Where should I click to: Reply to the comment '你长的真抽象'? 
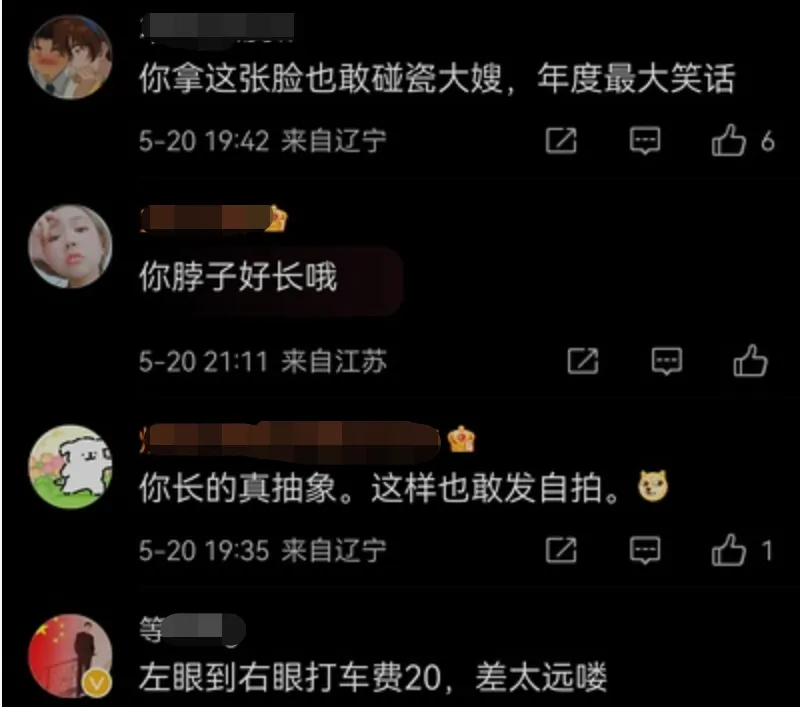[645, 550]
